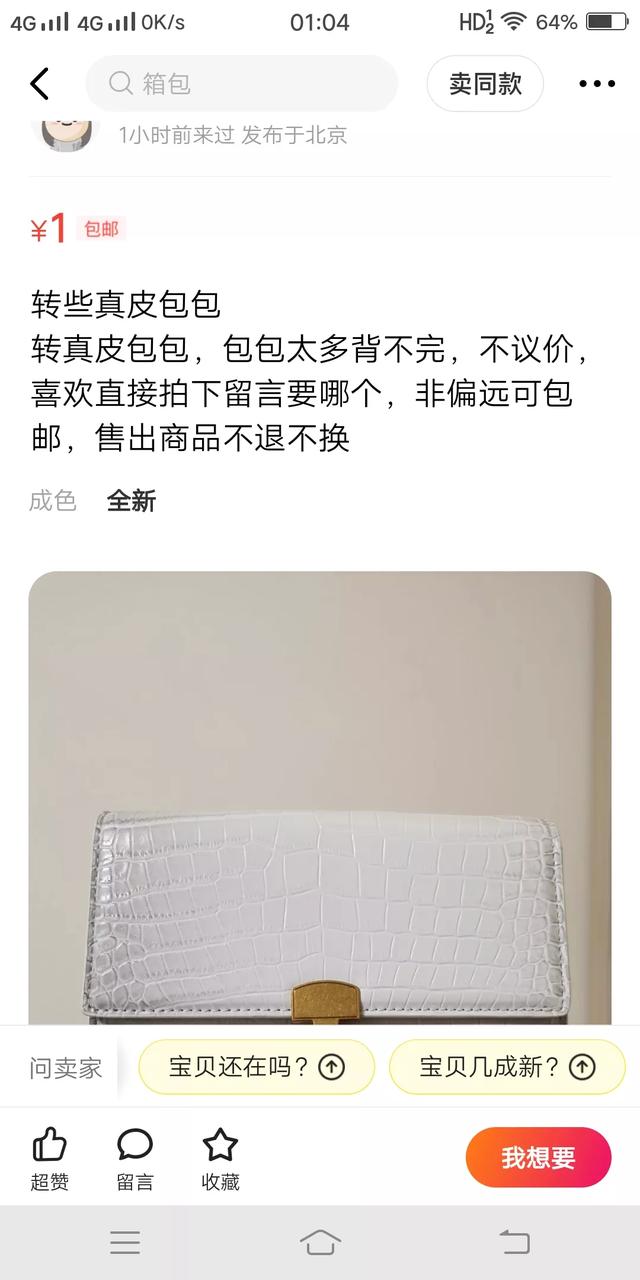Viewport: 640px width, 1280px height.
Task: Go back using the top-left arrow
Action: click(40, 84)
